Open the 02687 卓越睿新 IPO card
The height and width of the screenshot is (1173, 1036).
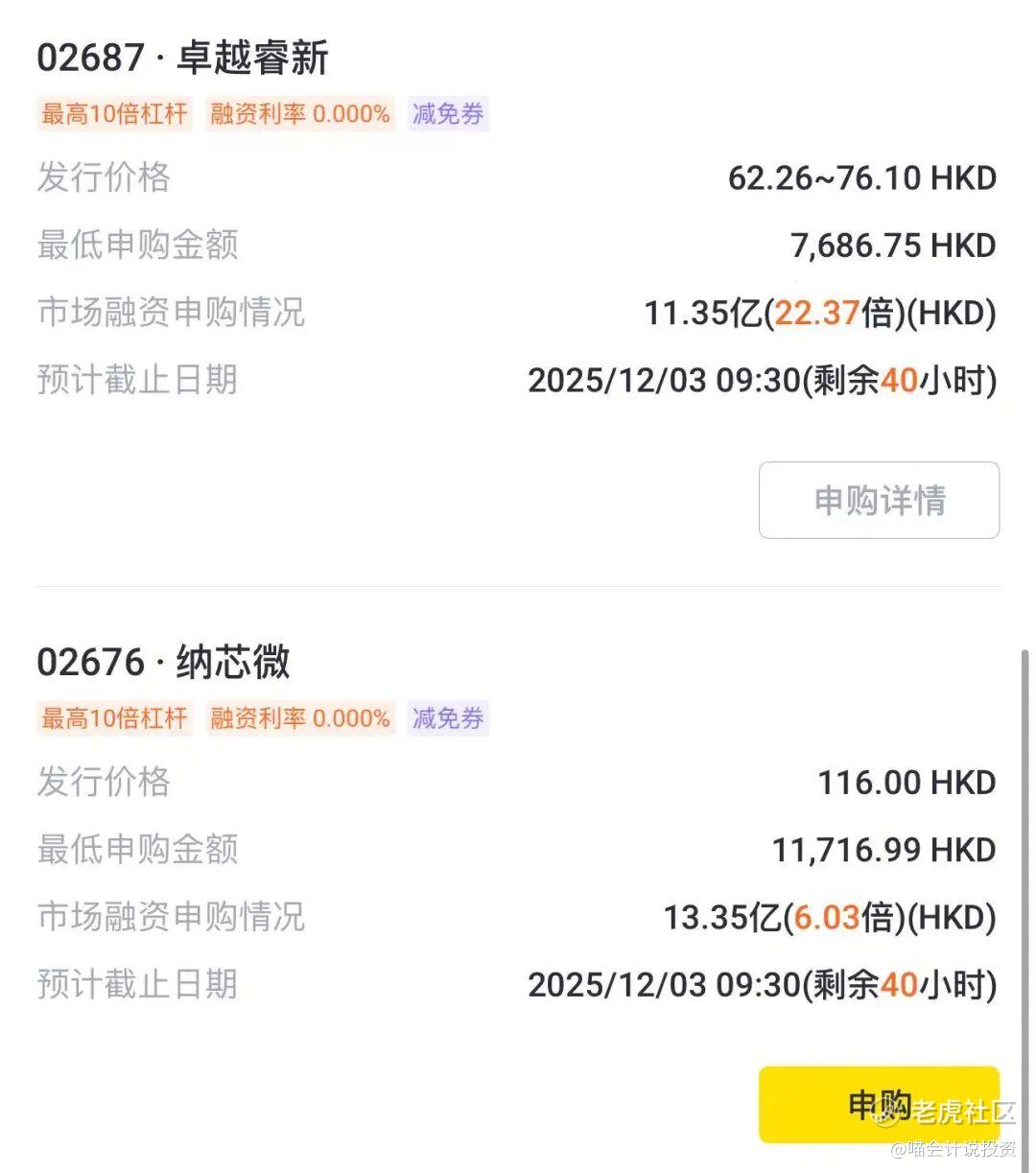(x=182, y=59)
